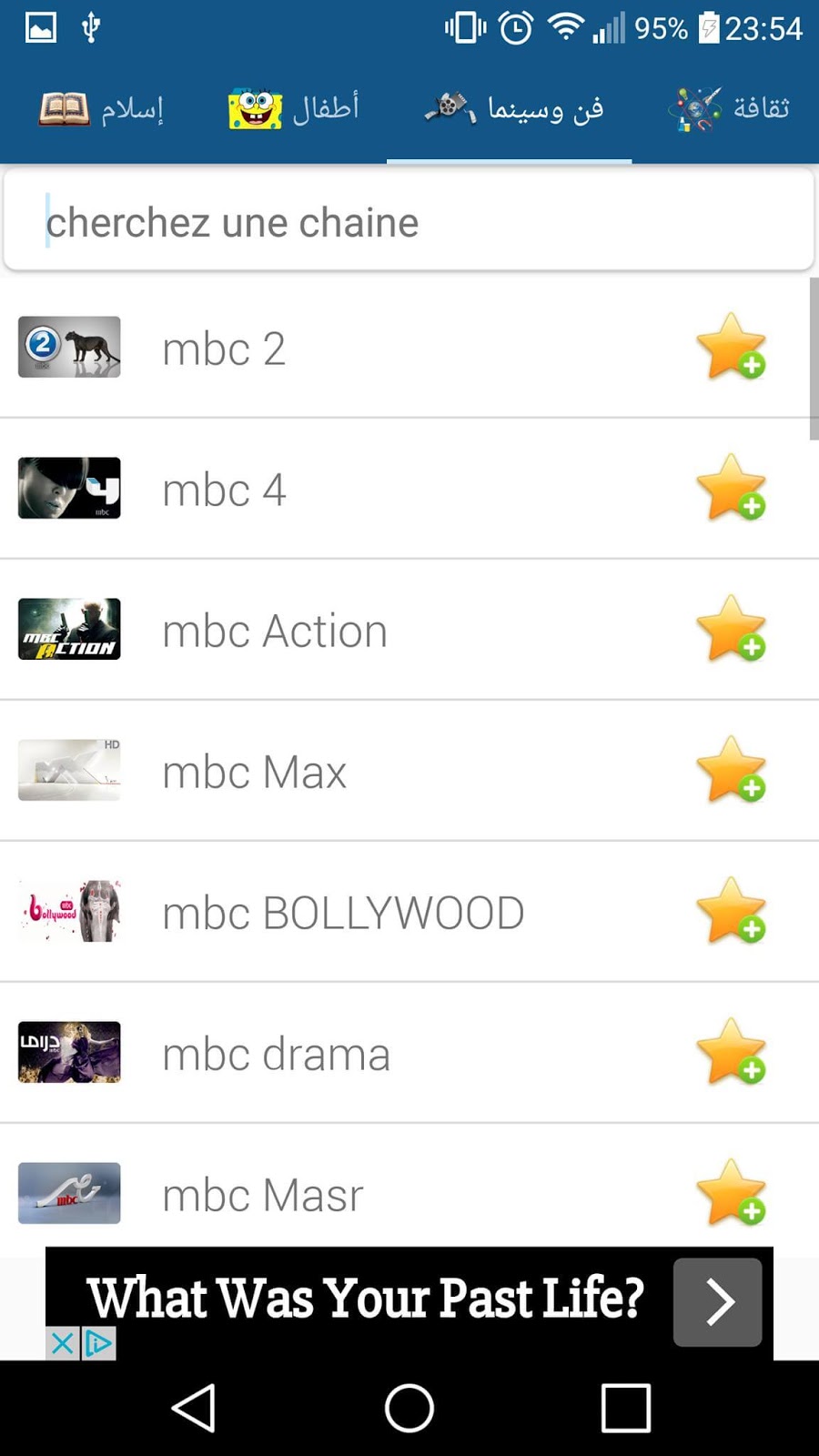The width and height of the screenshot is (819, 1456).
Task: Favorite the mbc Action channel
Action: click(731, 629)
